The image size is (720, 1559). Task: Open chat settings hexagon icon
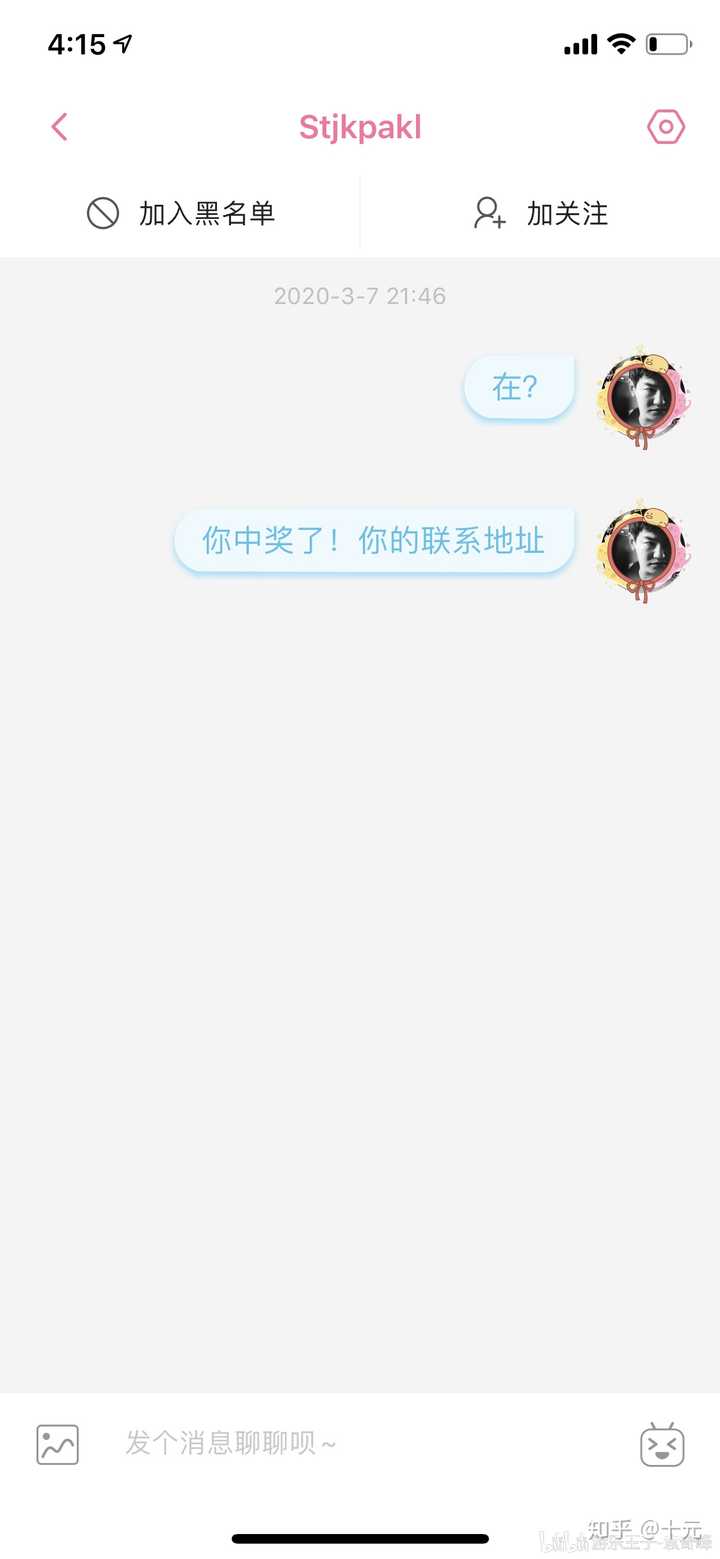[x=665, y=127]
